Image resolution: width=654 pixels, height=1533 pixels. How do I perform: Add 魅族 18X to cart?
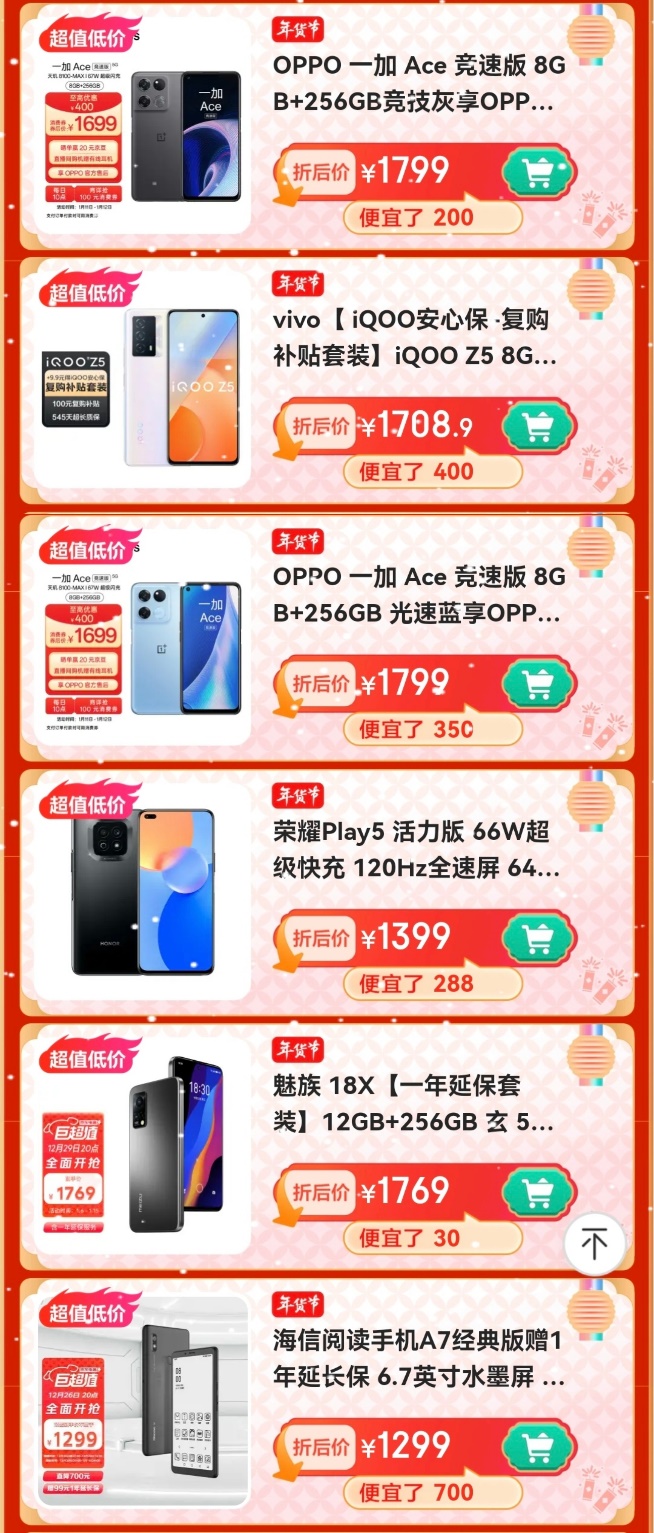tap(539, 1192)
